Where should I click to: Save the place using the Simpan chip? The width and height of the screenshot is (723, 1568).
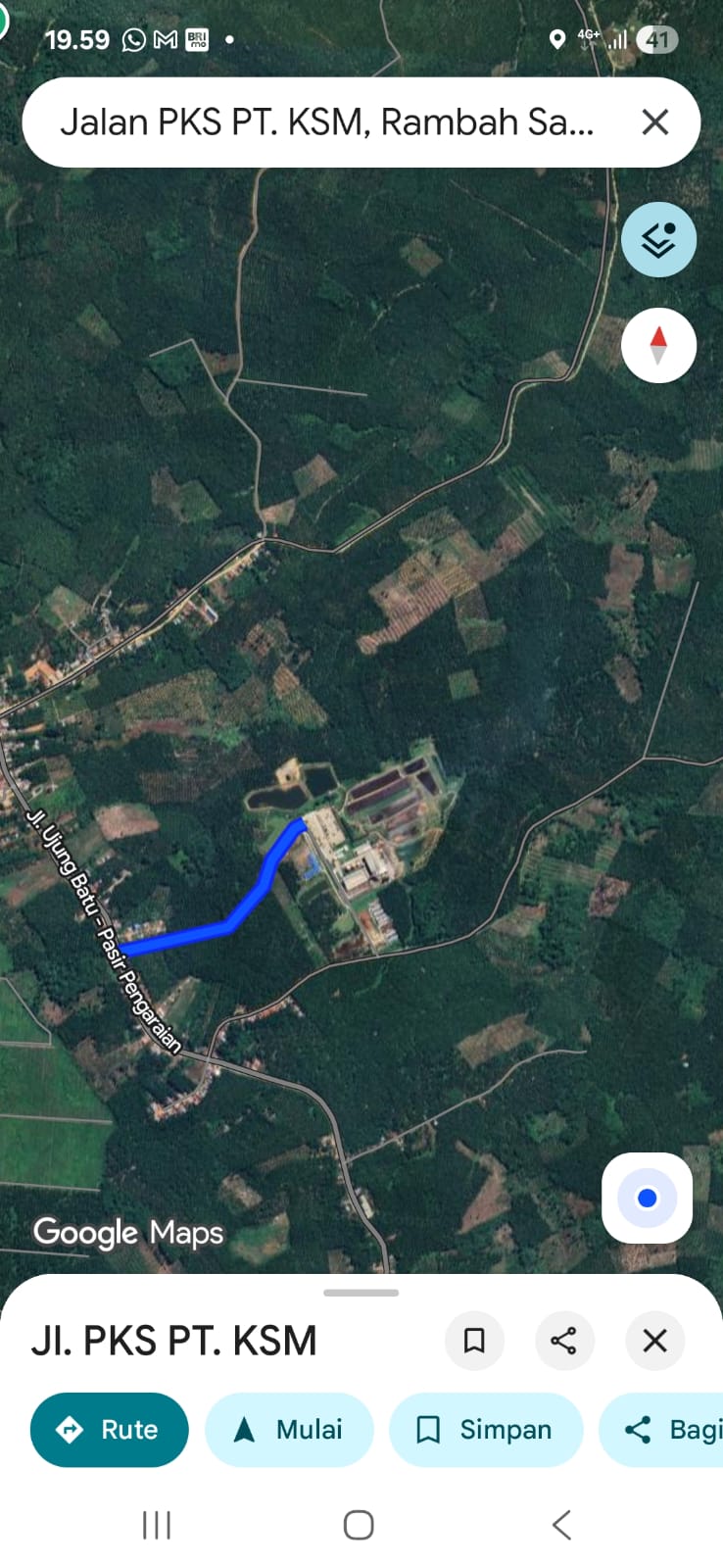(x=486, y=1430)
